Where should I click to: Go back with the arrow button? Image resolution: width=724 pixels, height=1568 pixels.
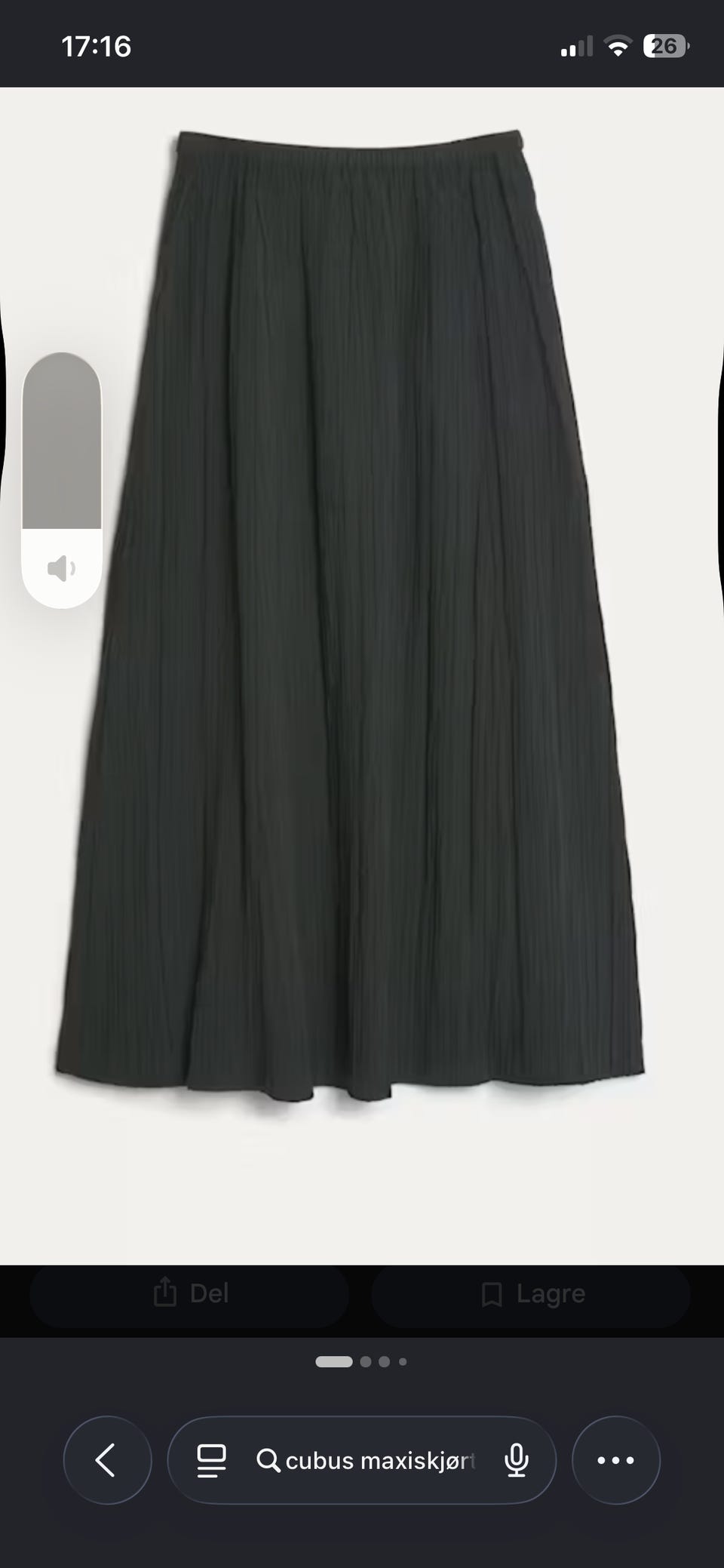(107, 1460)
